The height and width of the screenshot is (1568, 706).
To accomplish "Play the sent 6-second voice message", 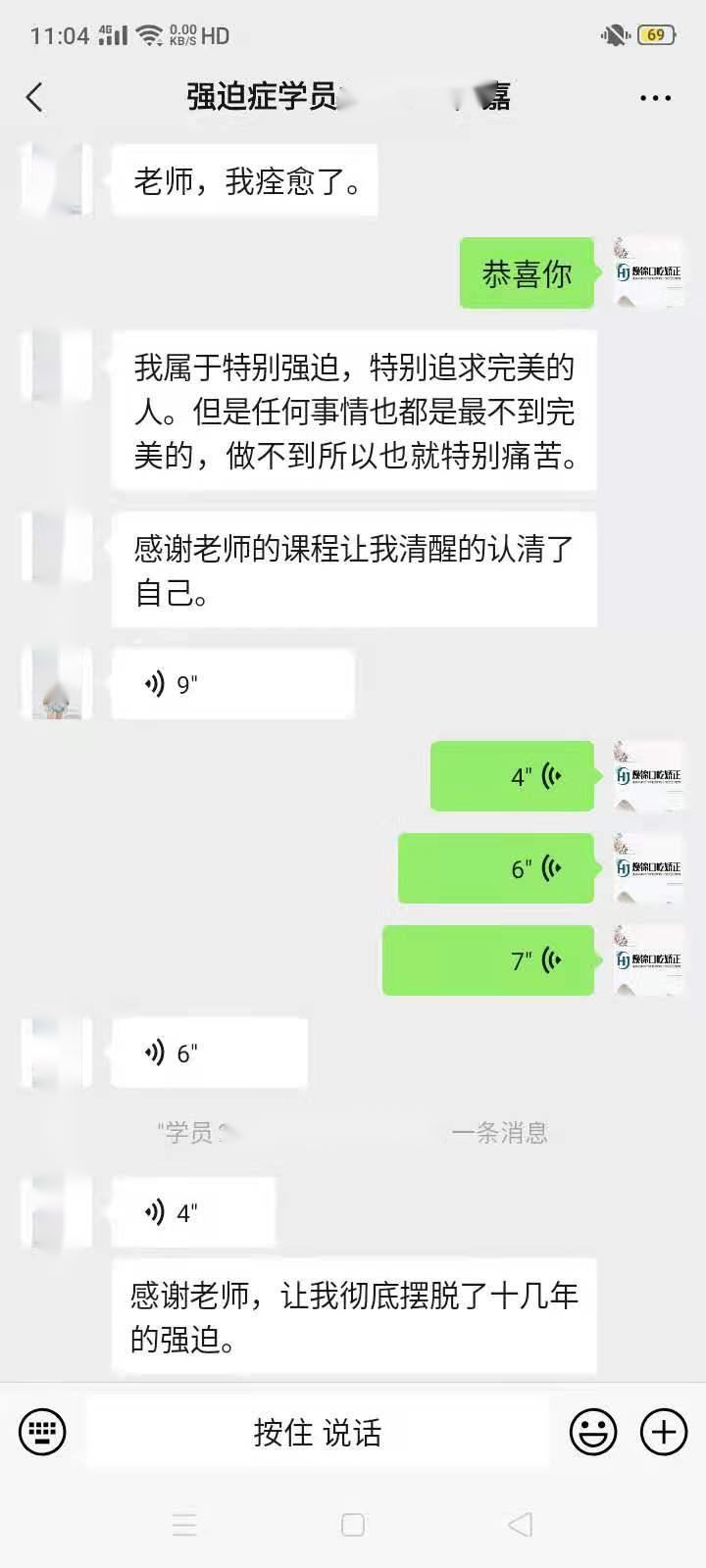I will (x=496, y=868).
